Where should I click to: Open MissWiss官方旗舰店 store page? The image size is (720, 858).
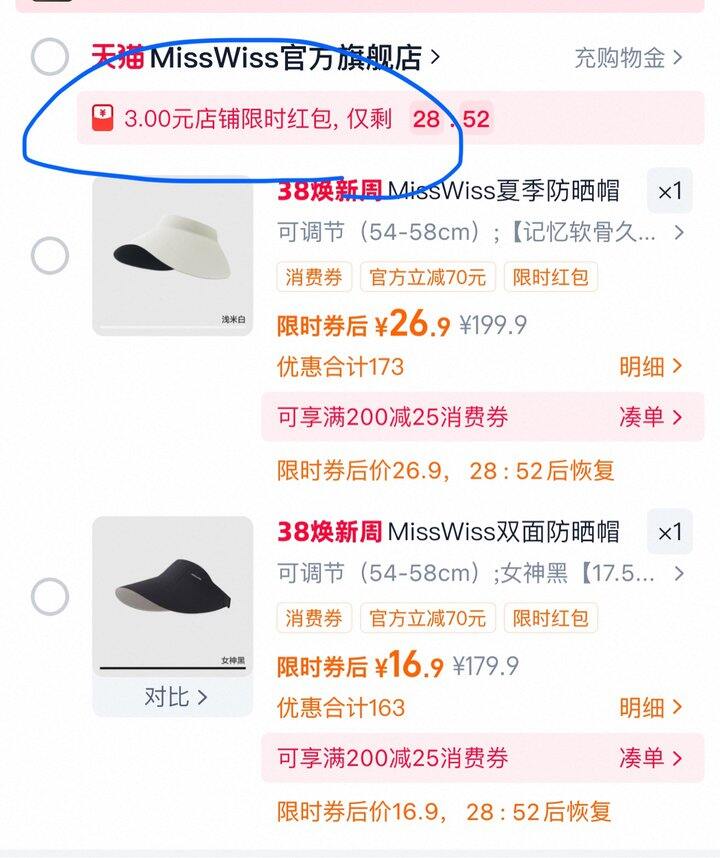[x=285, y=57]
